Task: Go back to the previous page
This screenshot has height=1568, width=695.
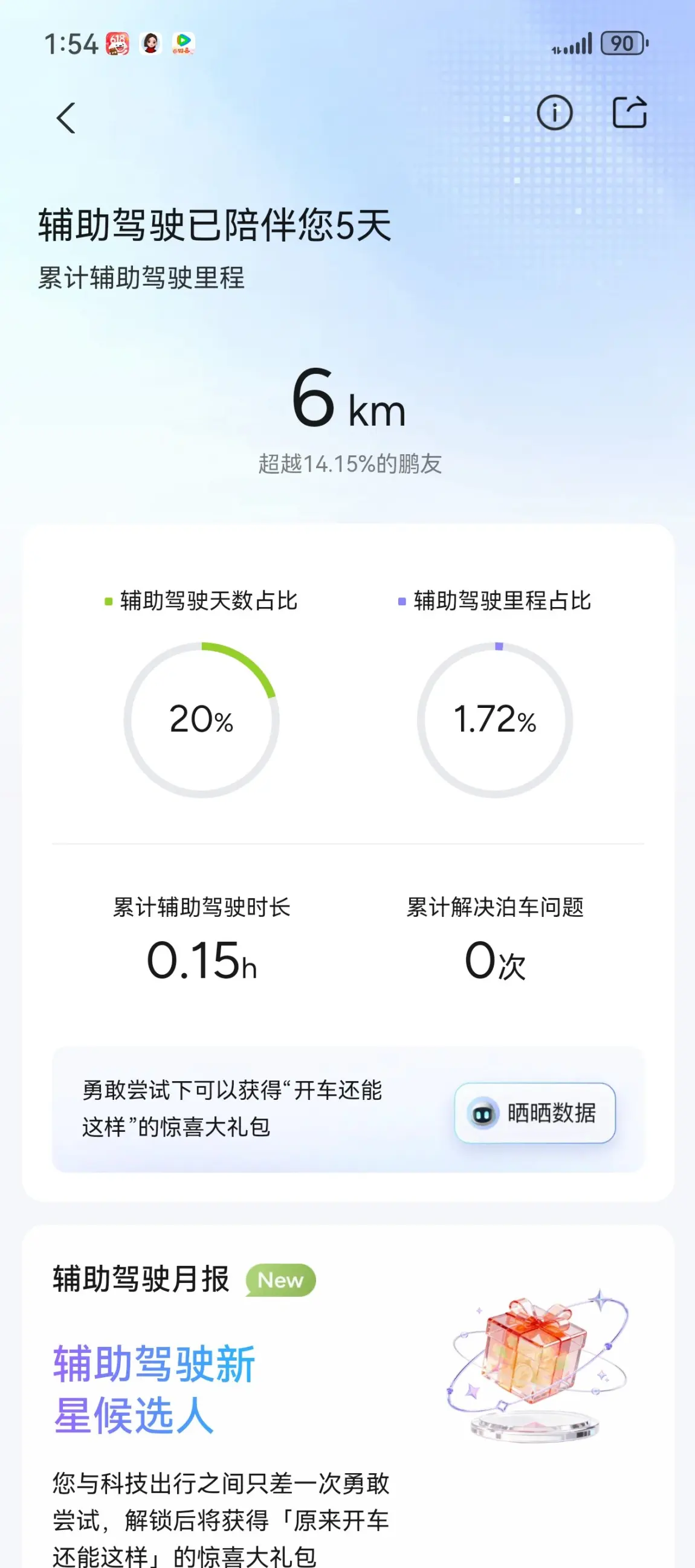Action: click(66, 117)
